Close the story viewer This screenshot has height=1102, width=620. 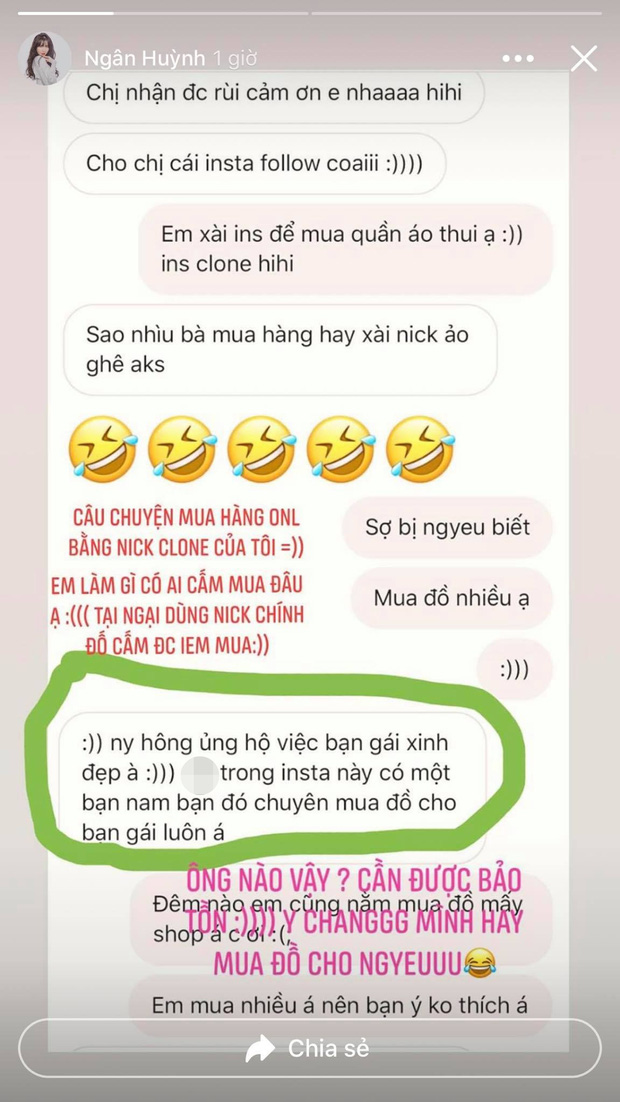point(584,59)
